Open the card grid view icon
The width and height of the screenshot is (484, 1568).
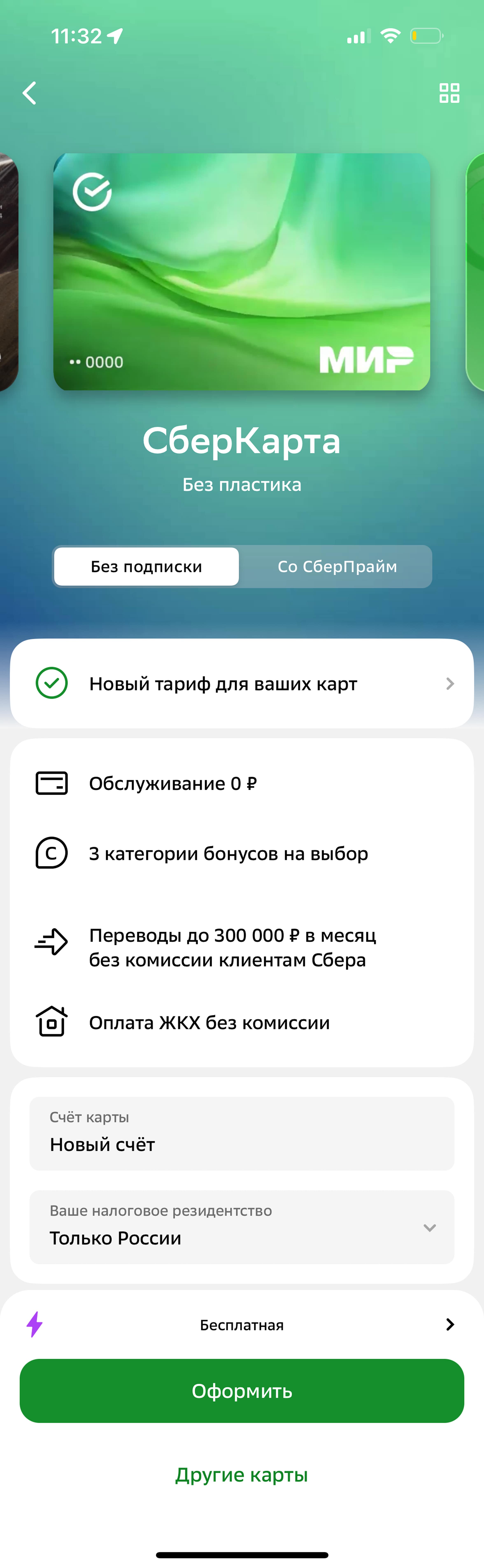click(449, 93)
